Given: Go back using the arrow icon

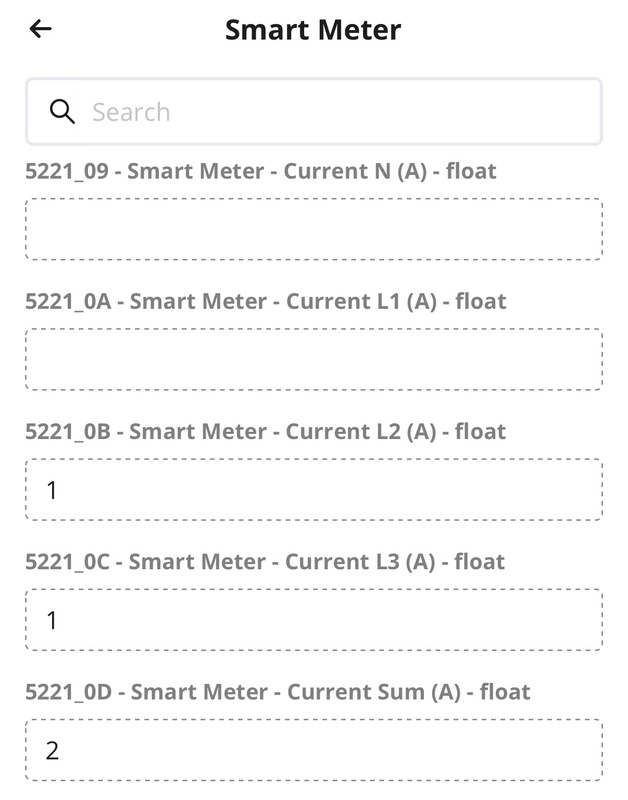Looking at the screenshot, I should (x=40, y=29).
